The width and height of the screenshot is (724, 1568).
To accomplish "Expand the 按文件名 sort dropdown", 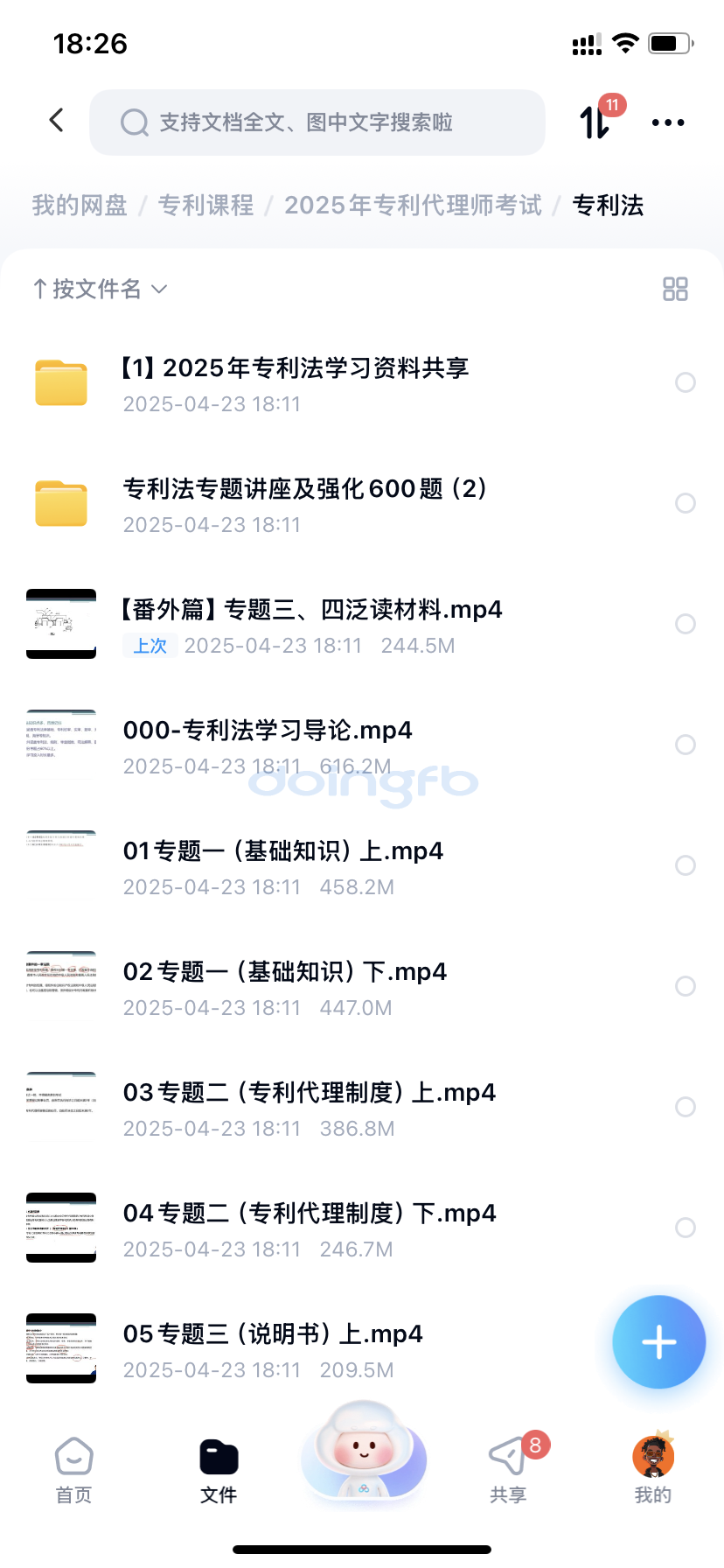I will tap(99, 289).
